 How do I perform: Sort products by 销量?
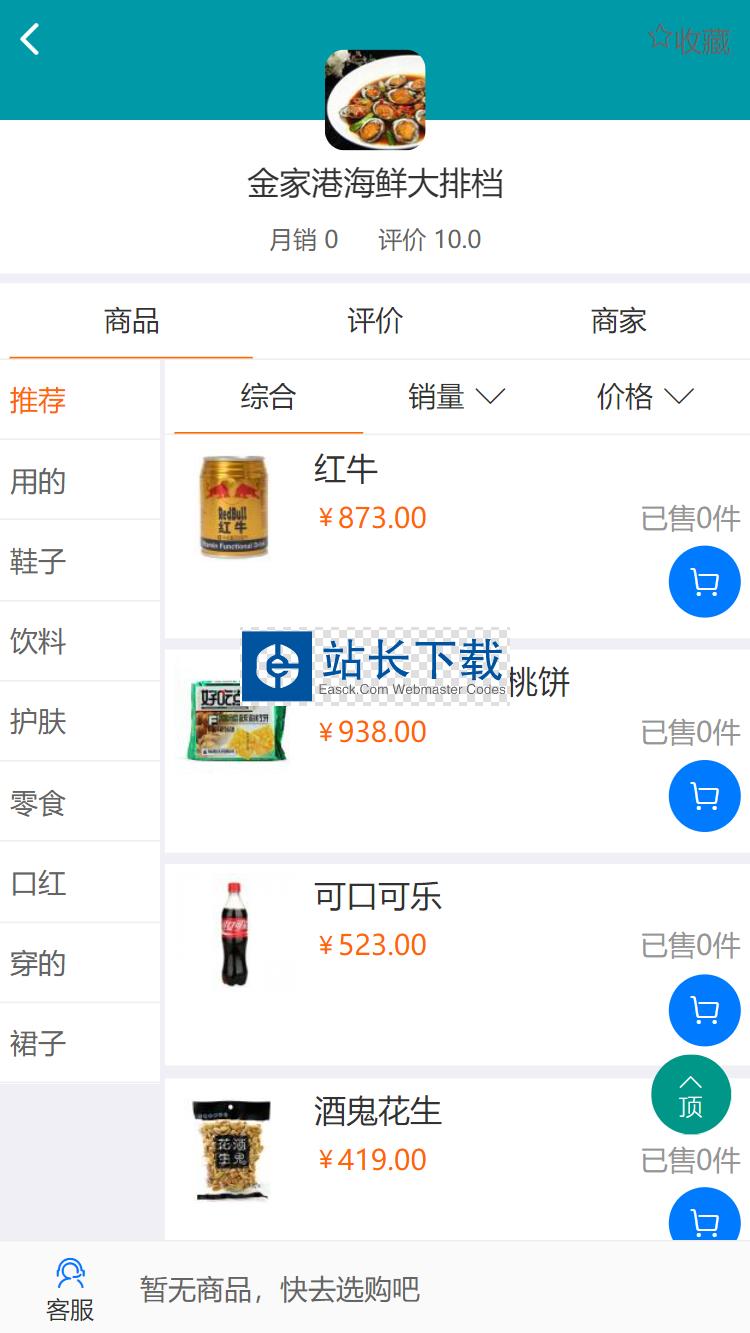[x=455, y=397]
